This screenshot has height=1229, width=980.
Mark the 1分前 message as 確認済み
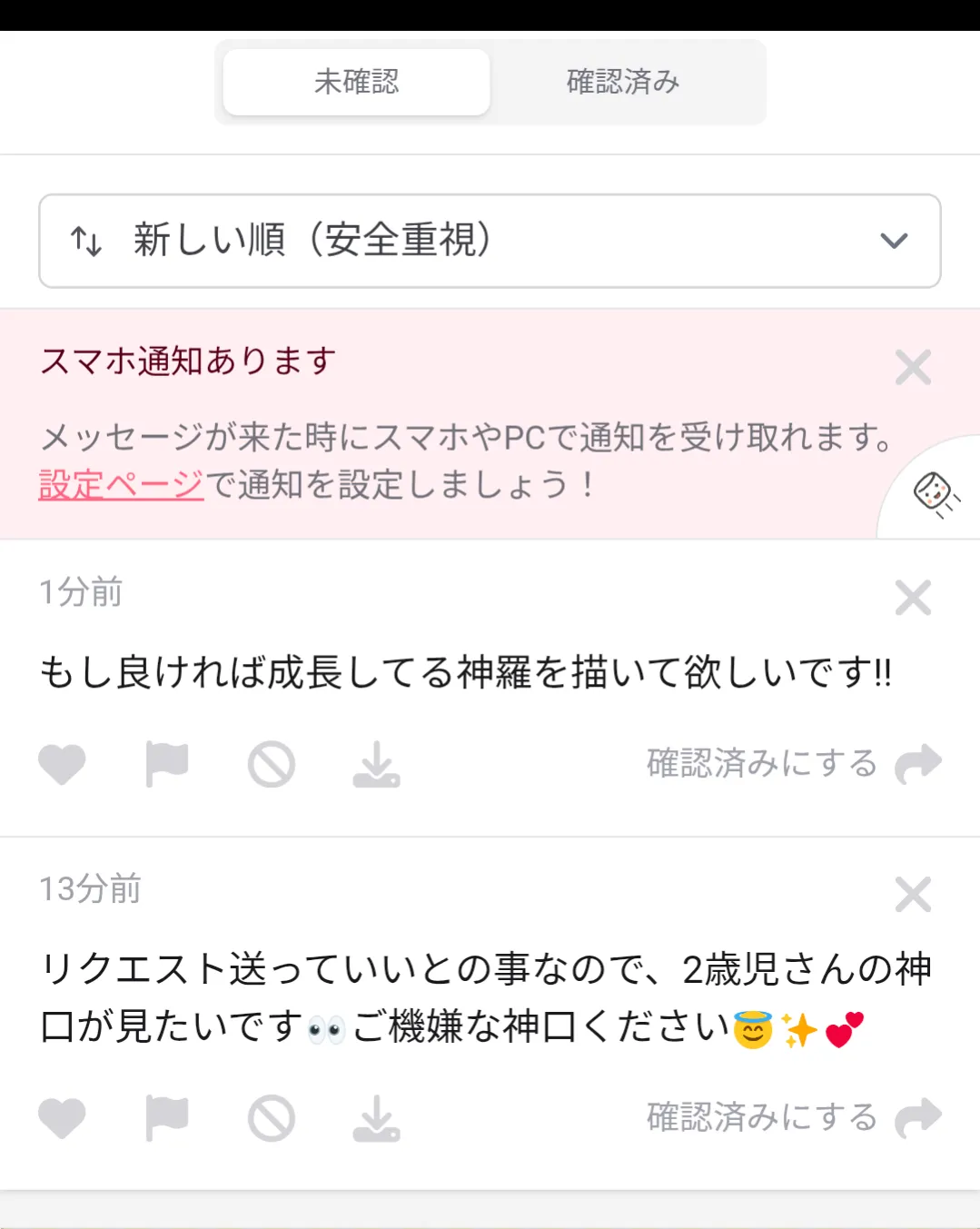[x=794, y=764]
